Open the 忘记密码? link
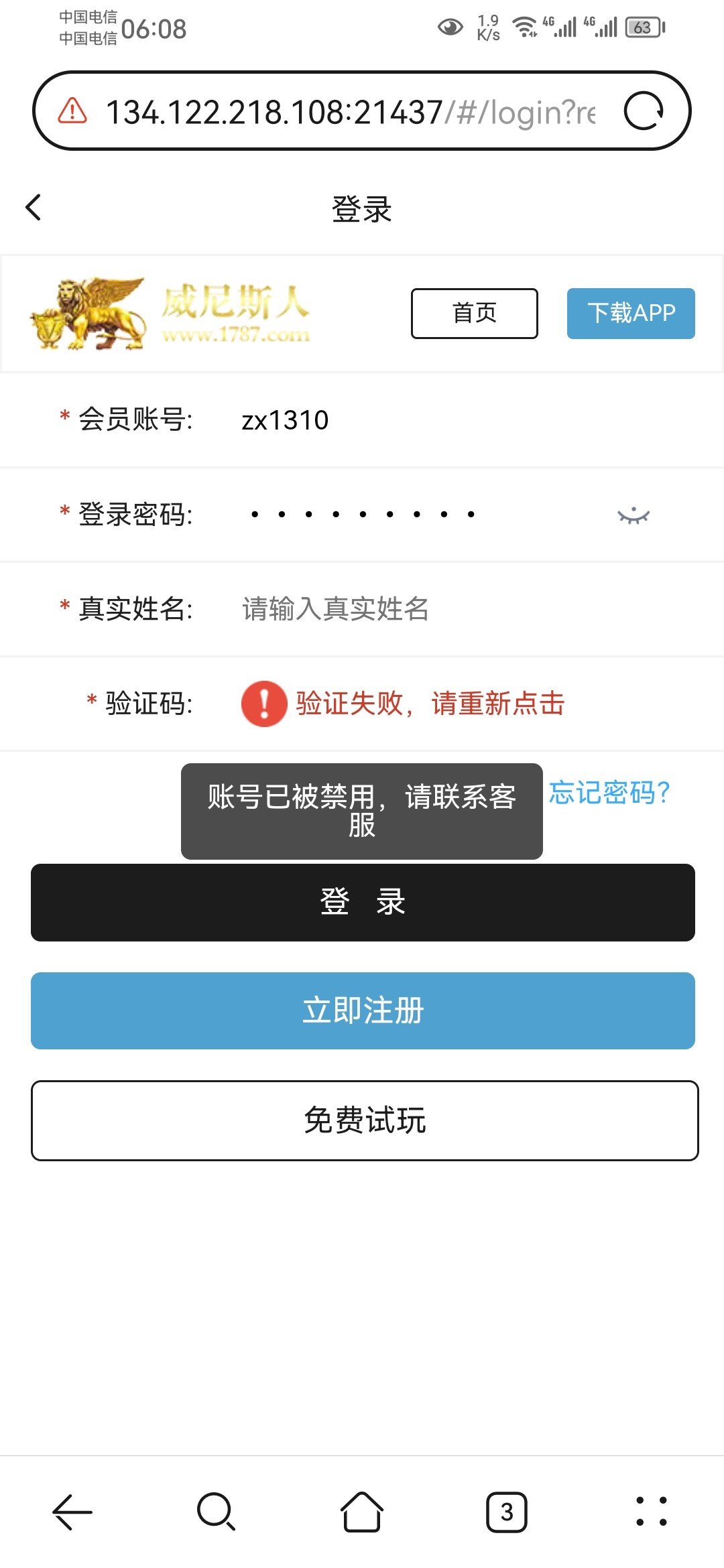 pos(609,793)
